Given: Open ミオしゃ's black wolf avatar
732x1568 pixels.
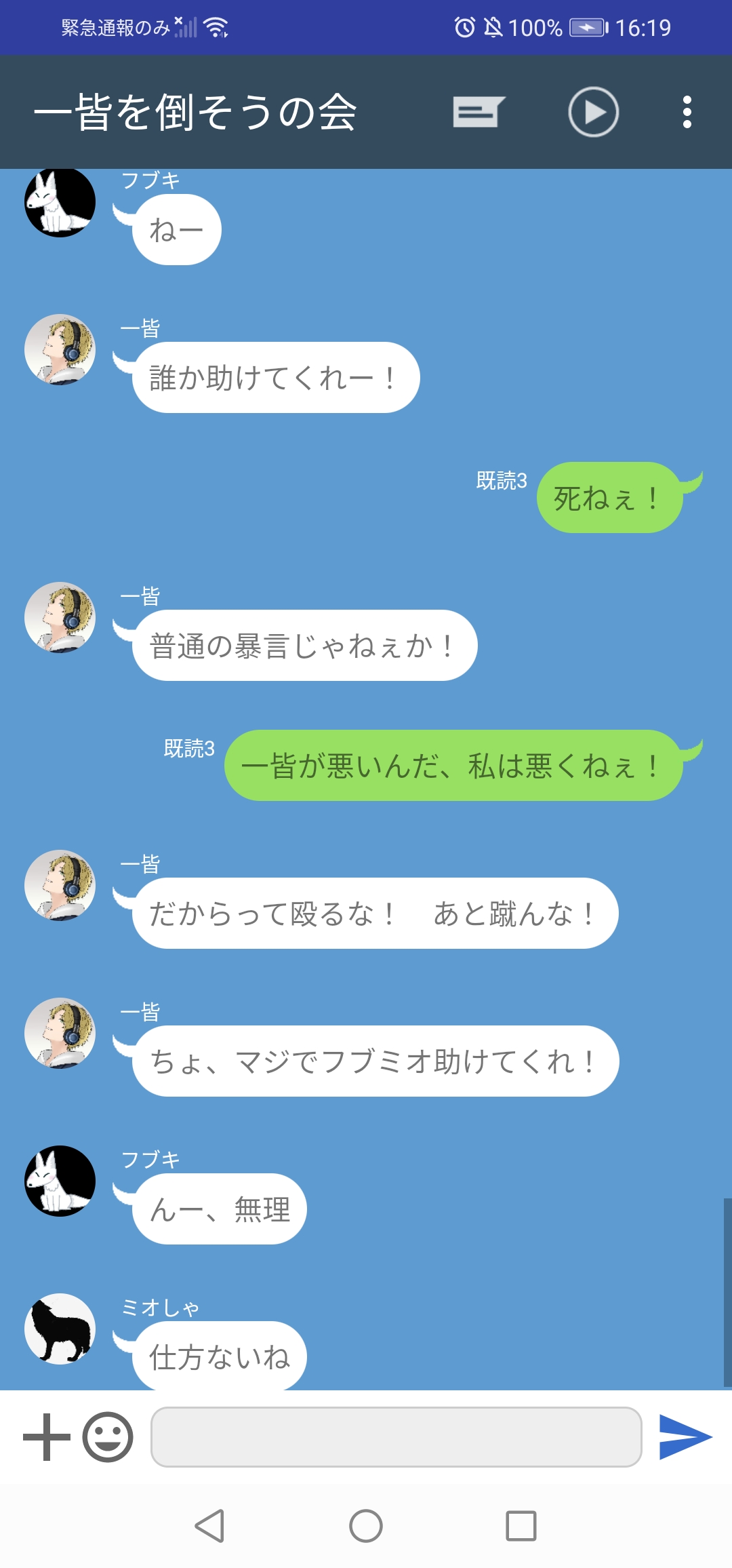Looking at the screenshot, I should pos(60,1329).
